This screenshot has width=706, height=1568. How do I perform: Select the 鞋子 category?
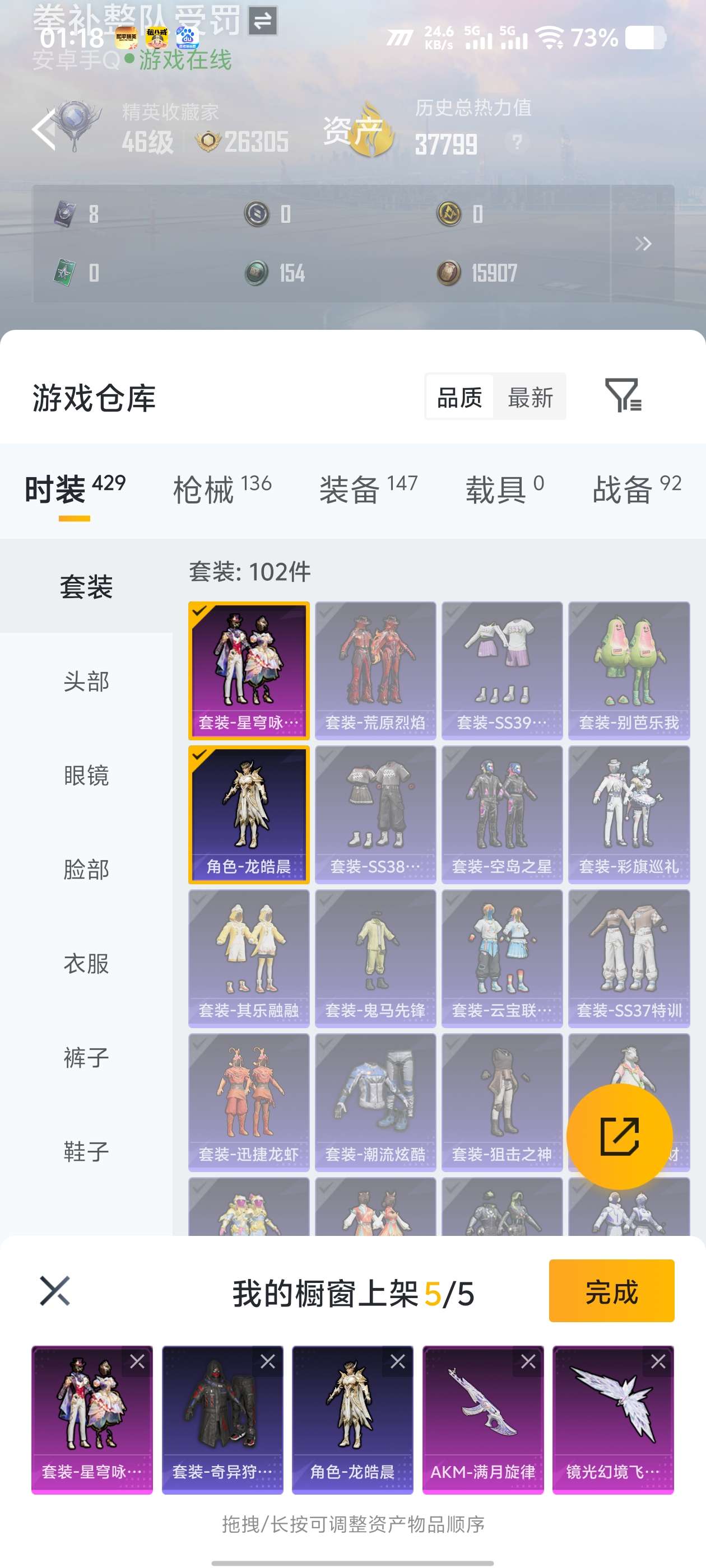click(86, 1151)
